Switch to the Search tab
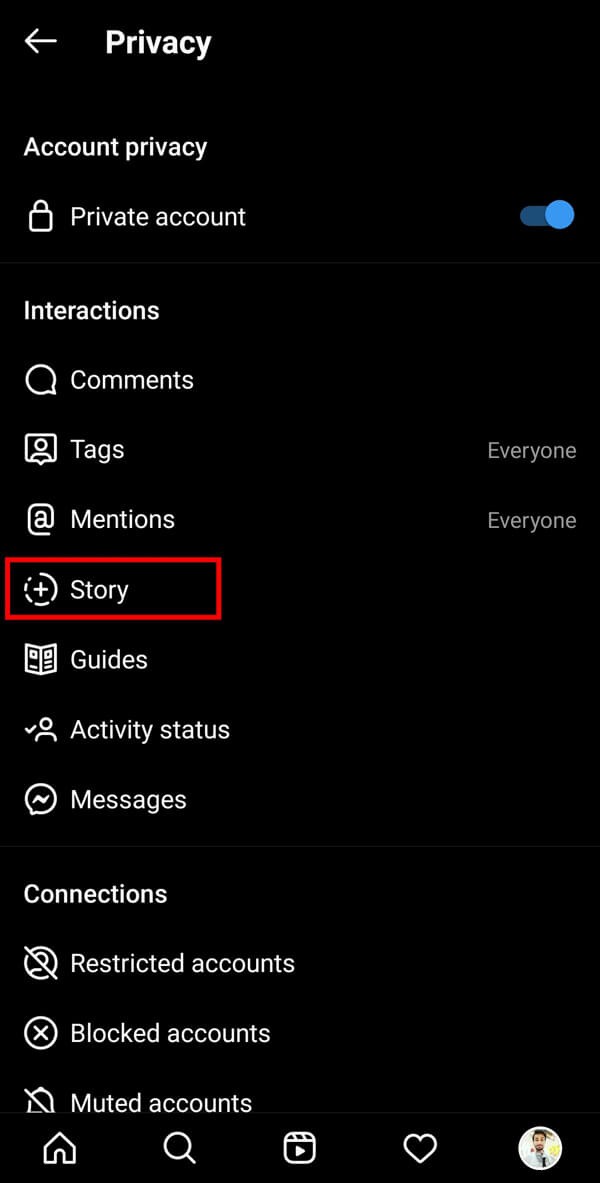The width and height of the screenshot is (600, 1183). tap(180, 1149)
